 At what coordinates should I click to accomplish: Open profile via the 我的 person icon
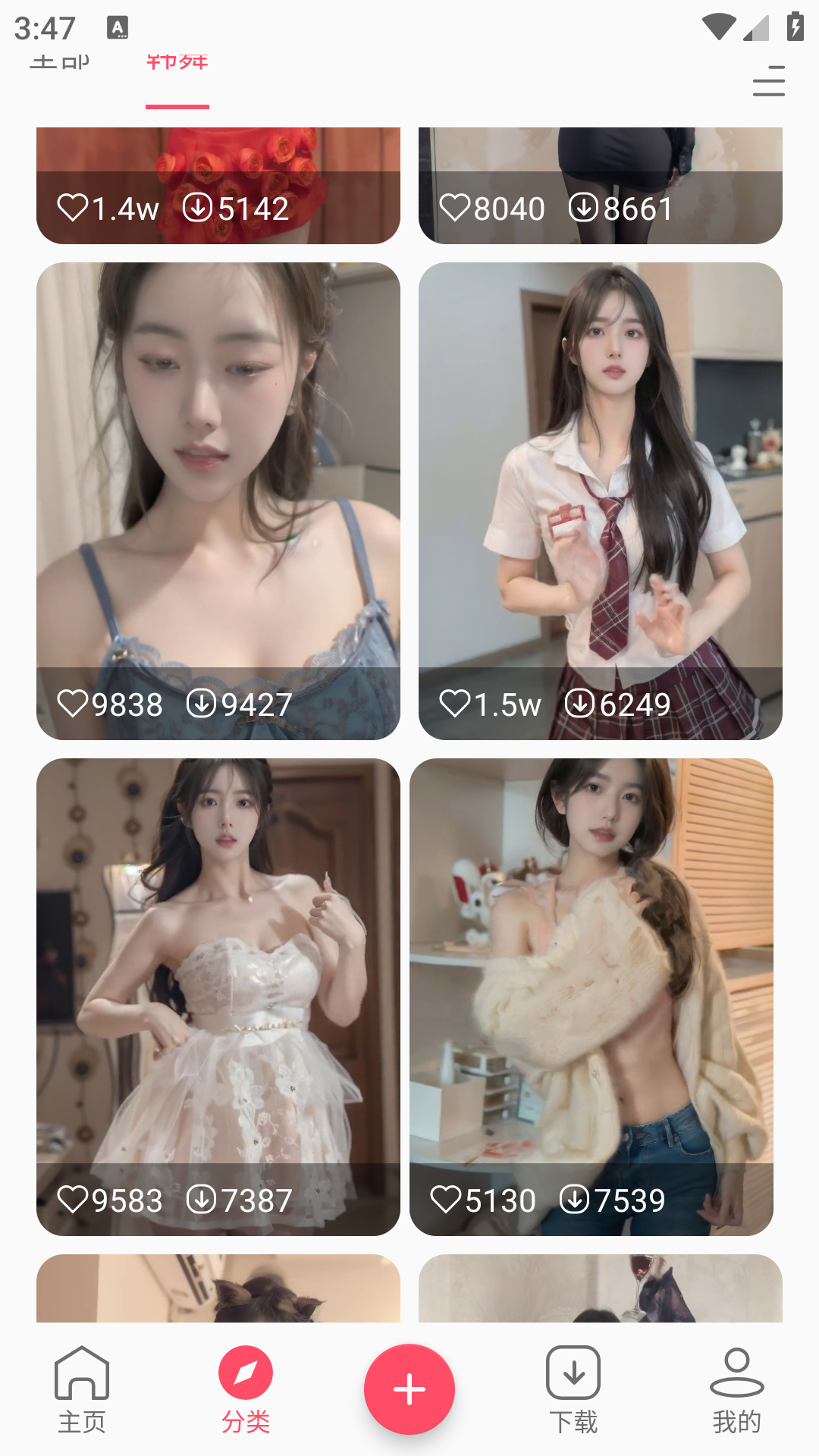(736, 1374)
